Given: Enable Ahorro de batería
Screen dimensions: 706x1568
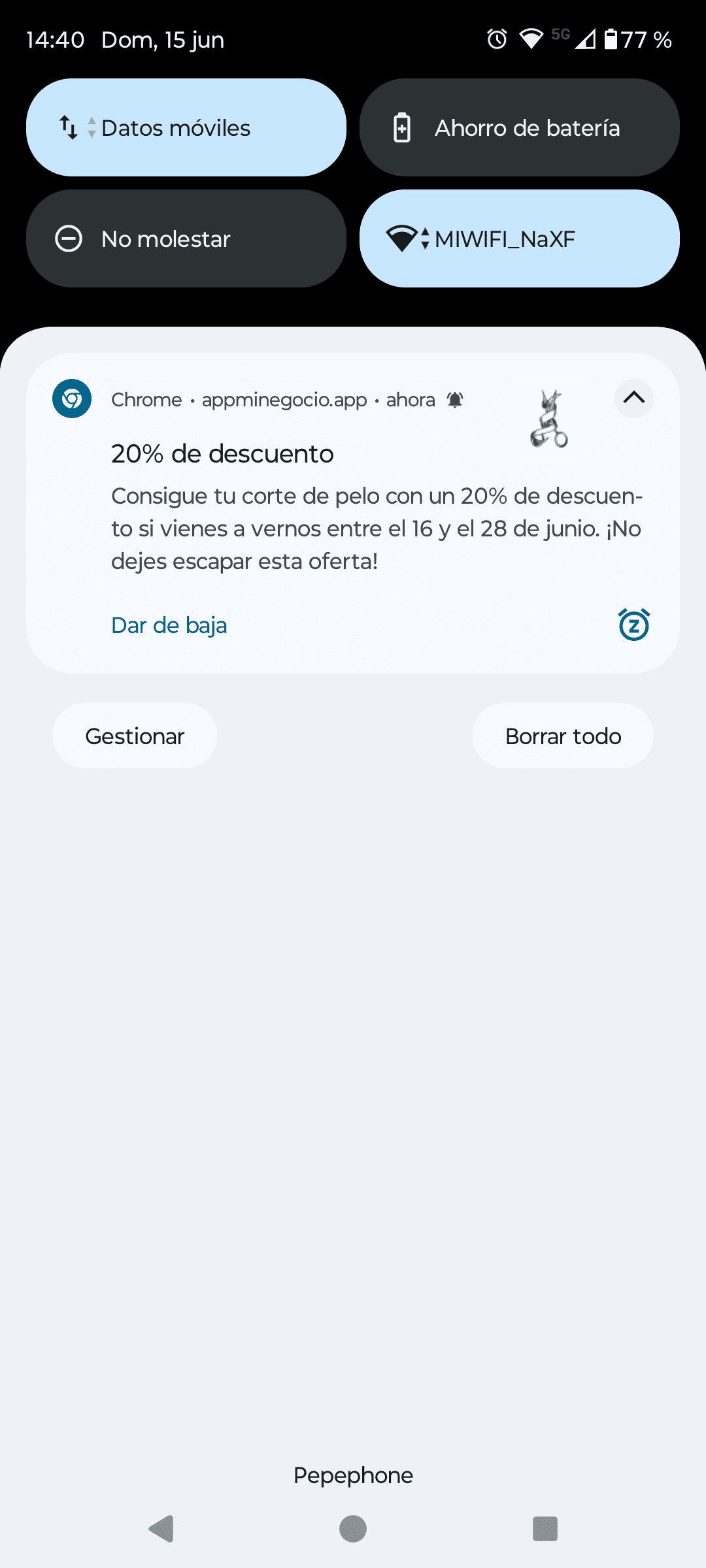Looking at the screenshot, I should coord(519,127).
